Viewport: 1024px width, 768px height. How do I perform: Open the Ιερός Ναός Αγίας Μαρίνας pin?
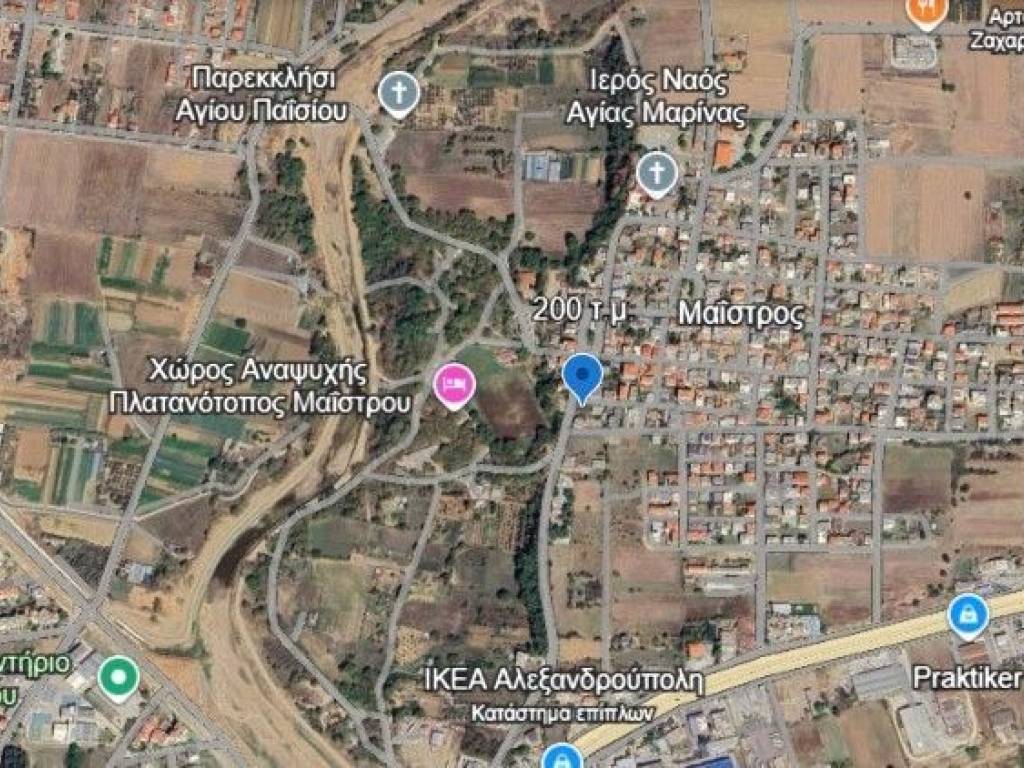[656, 174]
